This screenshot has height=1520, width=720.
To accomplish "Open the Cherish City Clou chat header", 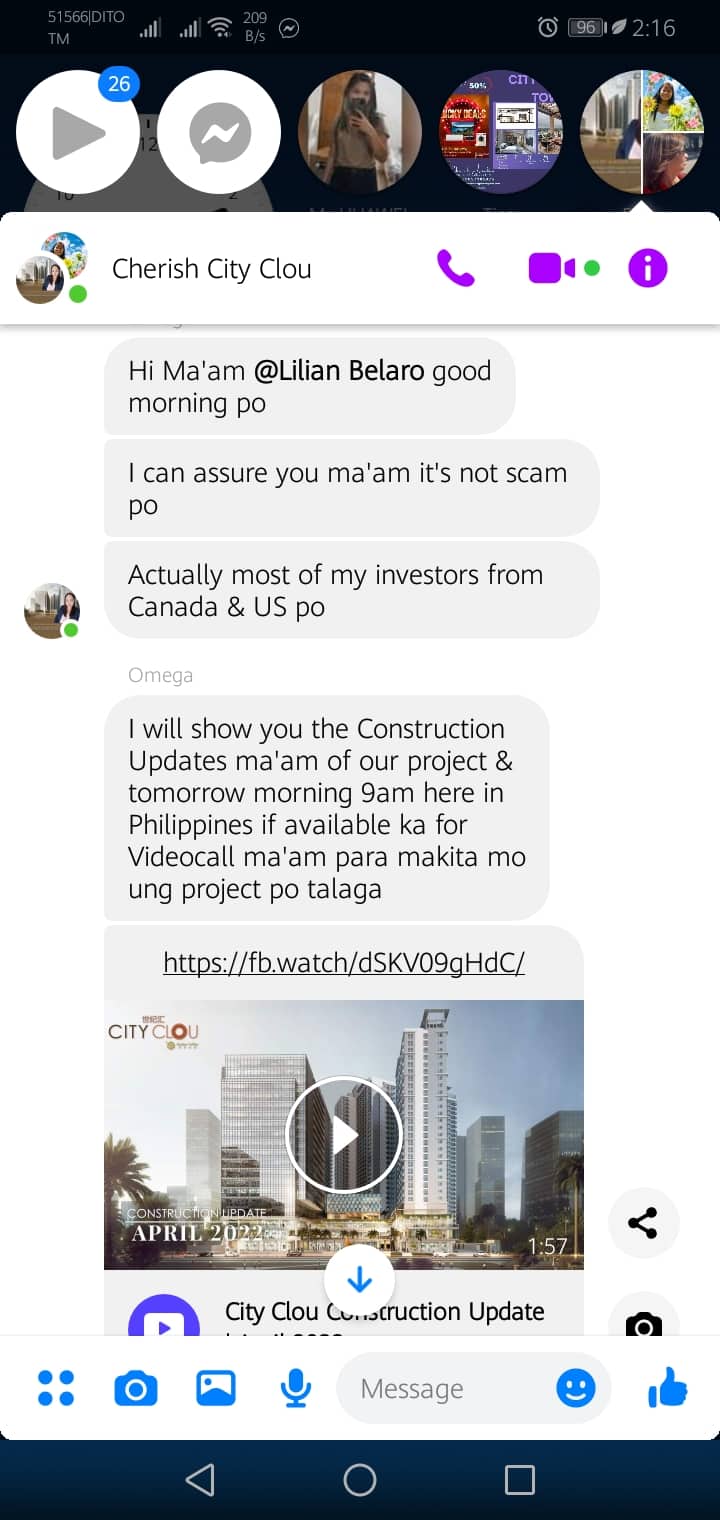I will (212, 268).
